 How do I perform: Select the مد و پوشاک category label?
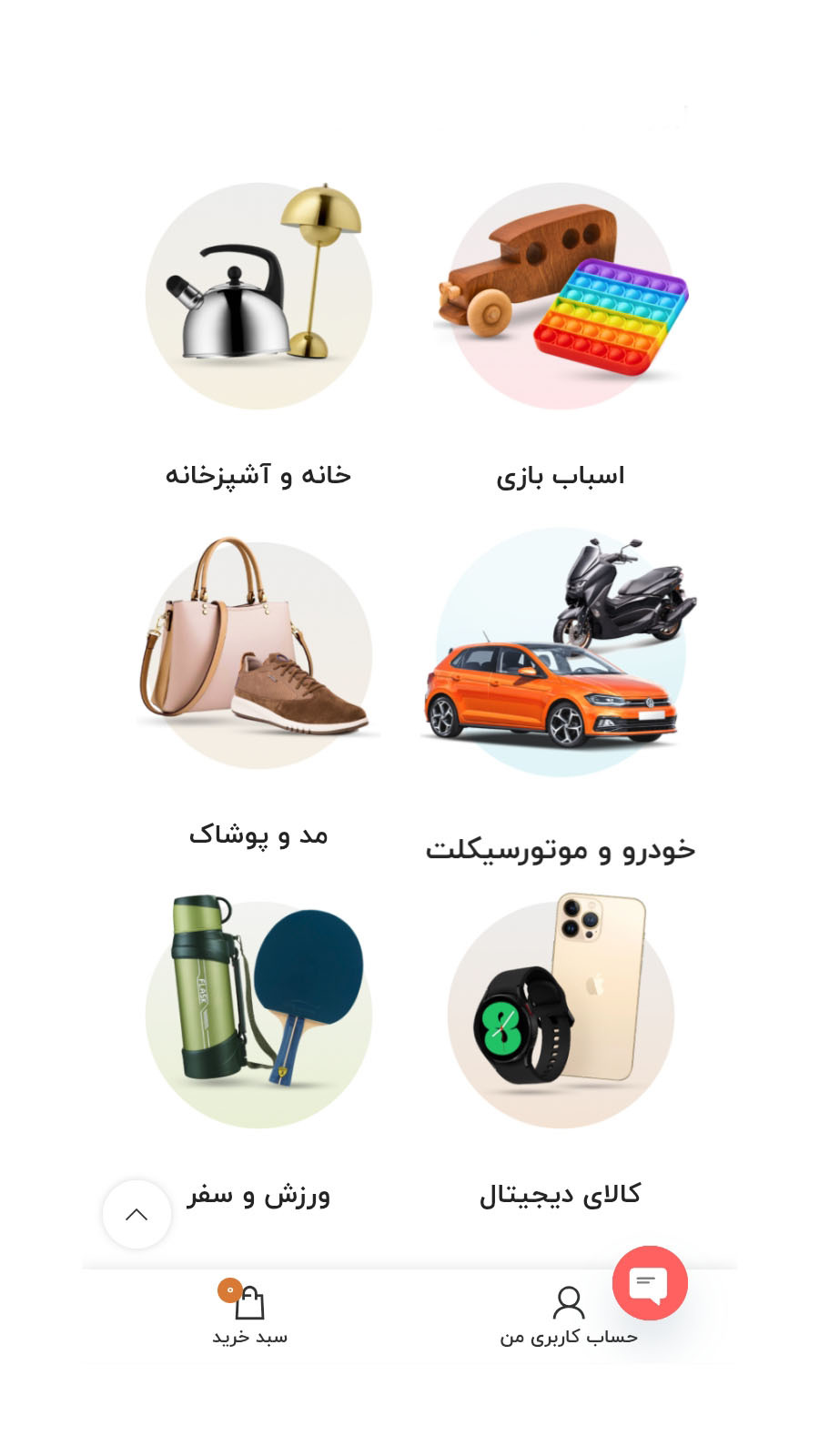click(x=258, y=834)
